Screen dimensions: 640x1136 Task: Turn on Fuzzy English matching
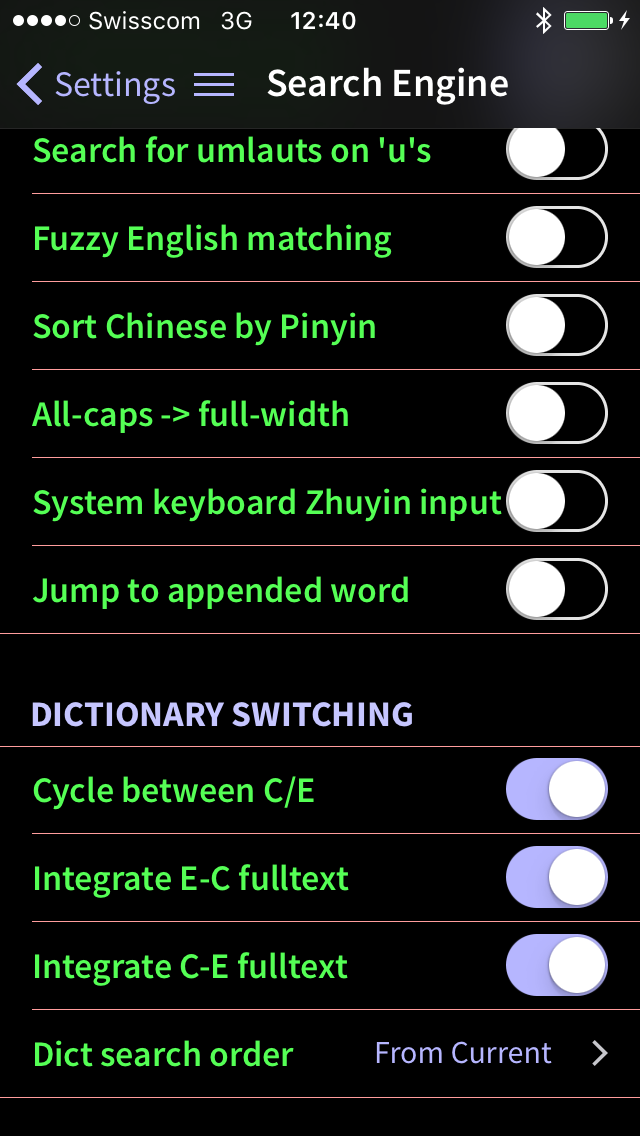coord(557,239)
